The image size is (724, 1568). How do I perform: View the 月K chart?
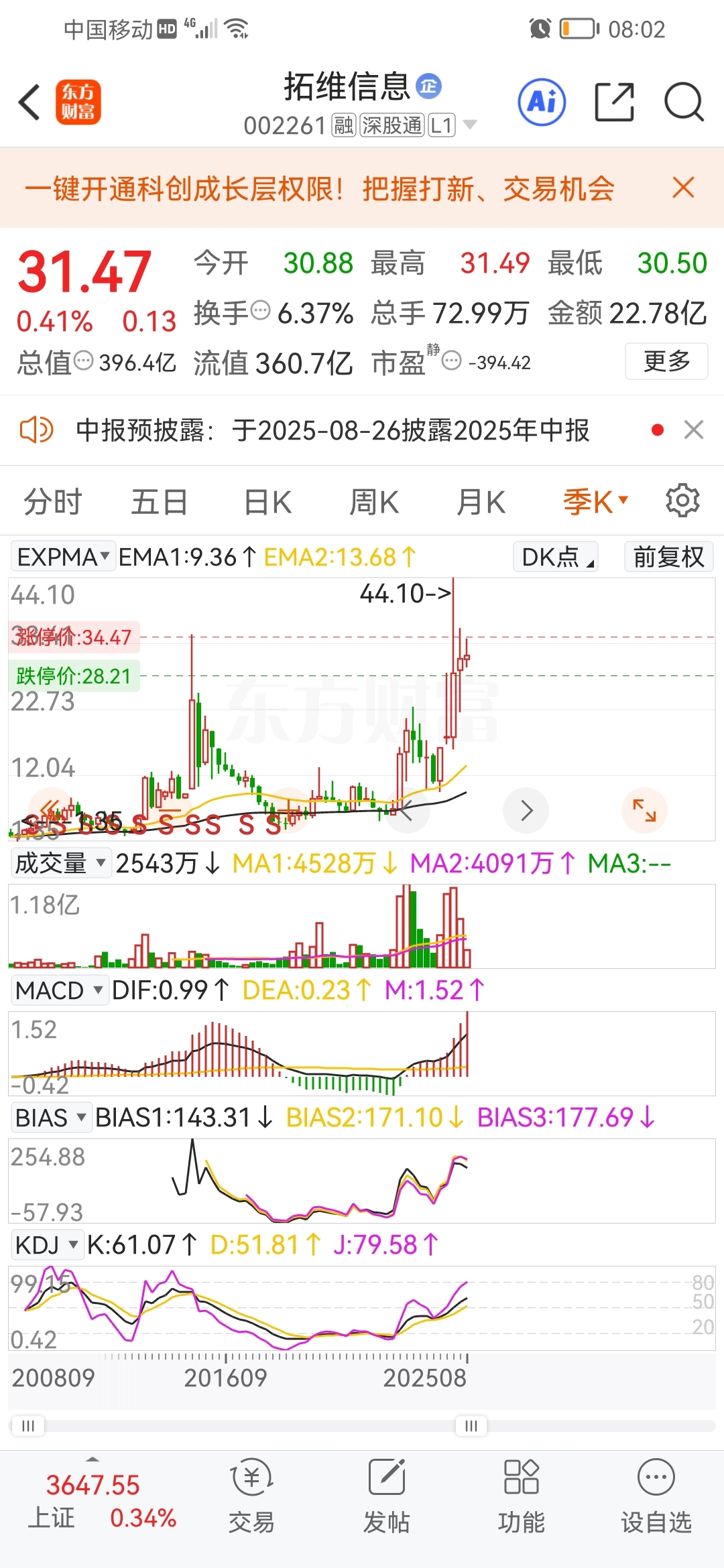[x=481, y=502]
